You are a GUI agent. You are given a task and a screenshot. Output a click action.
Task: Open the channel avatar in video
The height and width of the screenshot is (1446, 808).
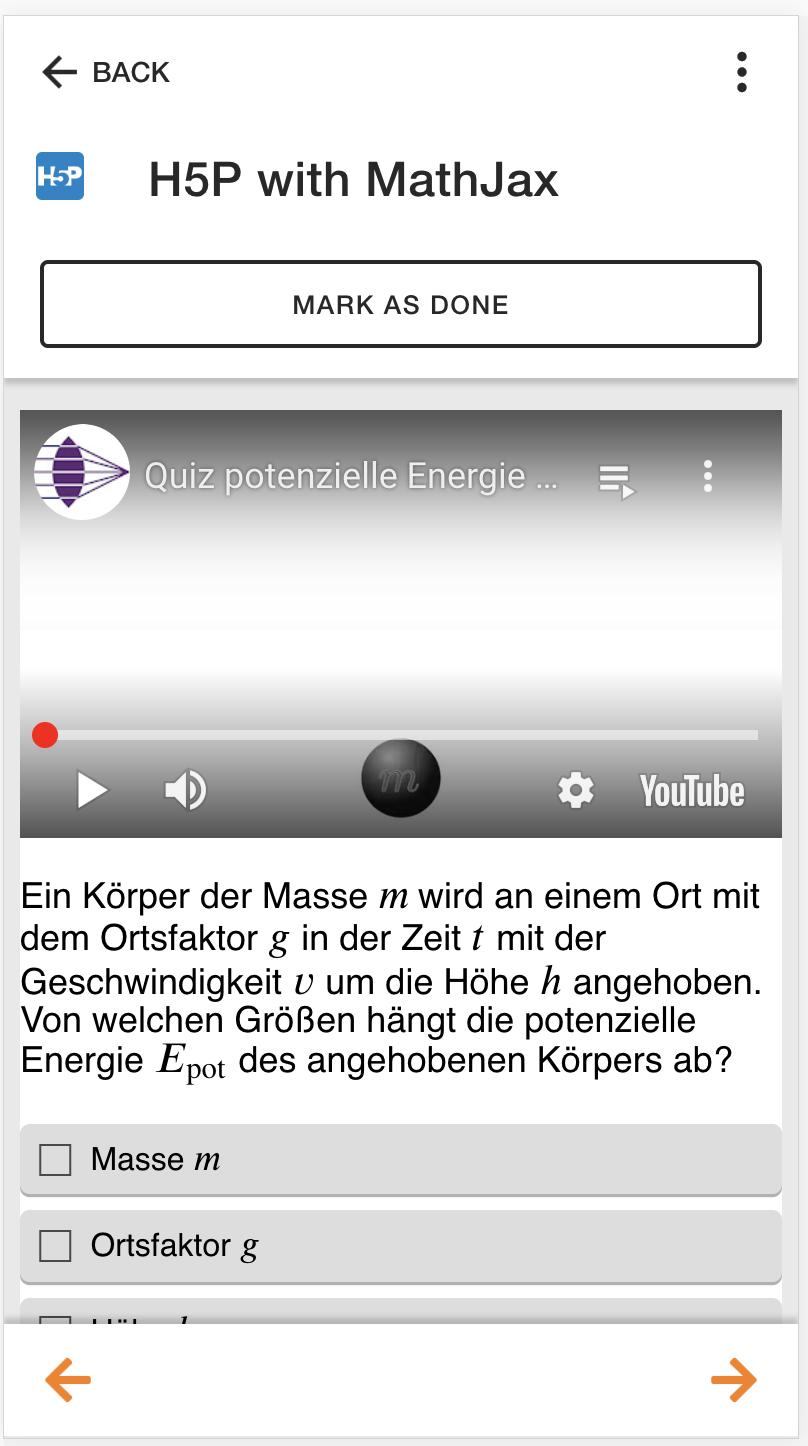pyautogui.click(x=82, y=472)
